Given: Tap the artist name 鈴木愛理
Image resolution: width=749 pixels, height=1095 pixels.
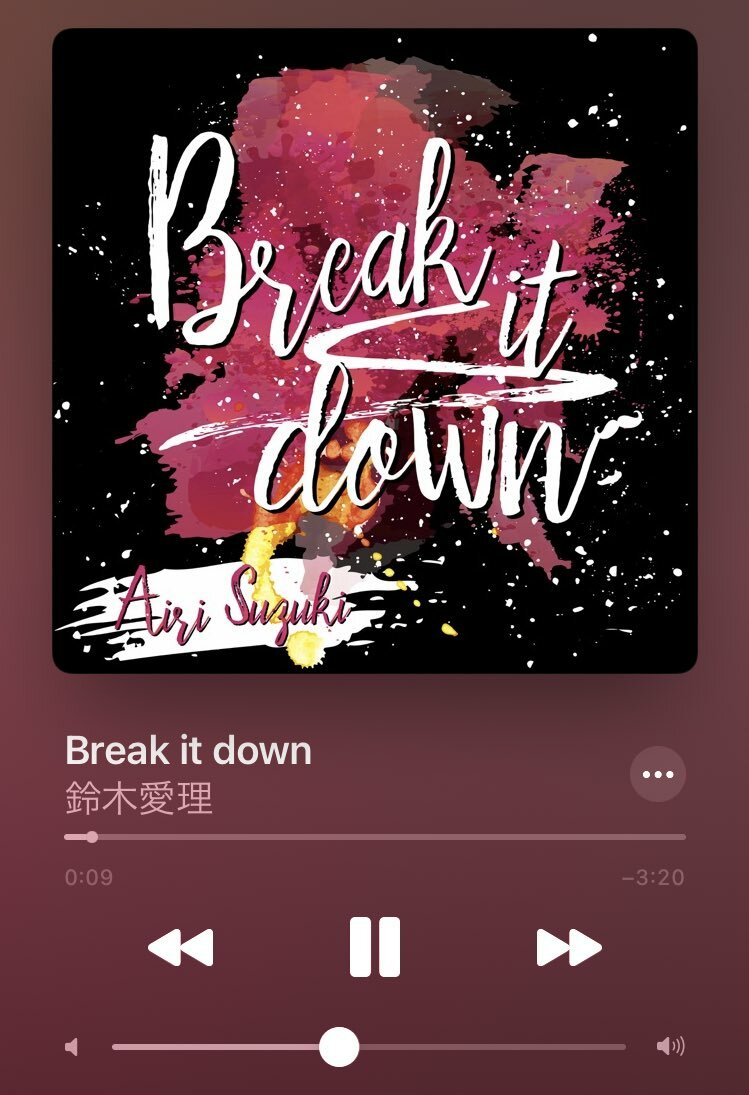Looking at the screenshot, I should (139, 799).
